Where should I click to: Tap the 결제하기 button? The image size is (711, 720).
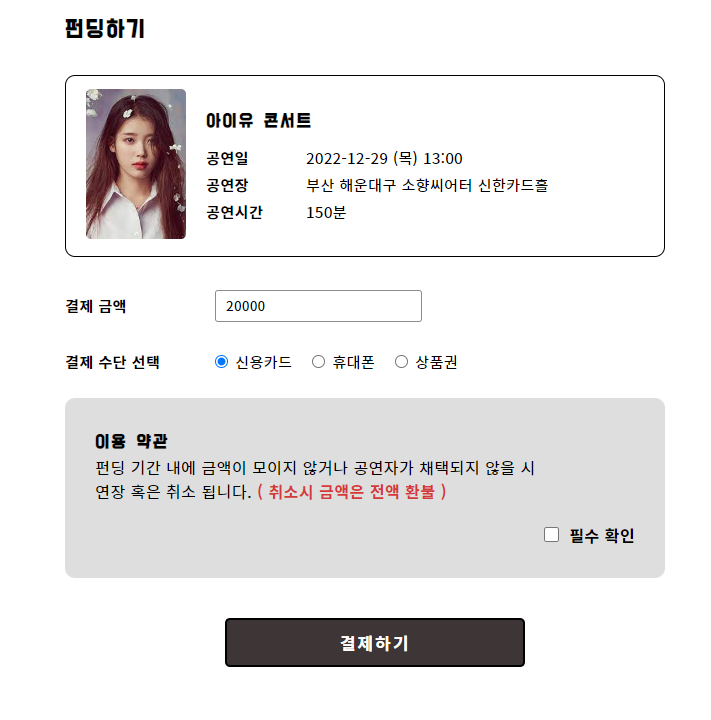[374, 642]
